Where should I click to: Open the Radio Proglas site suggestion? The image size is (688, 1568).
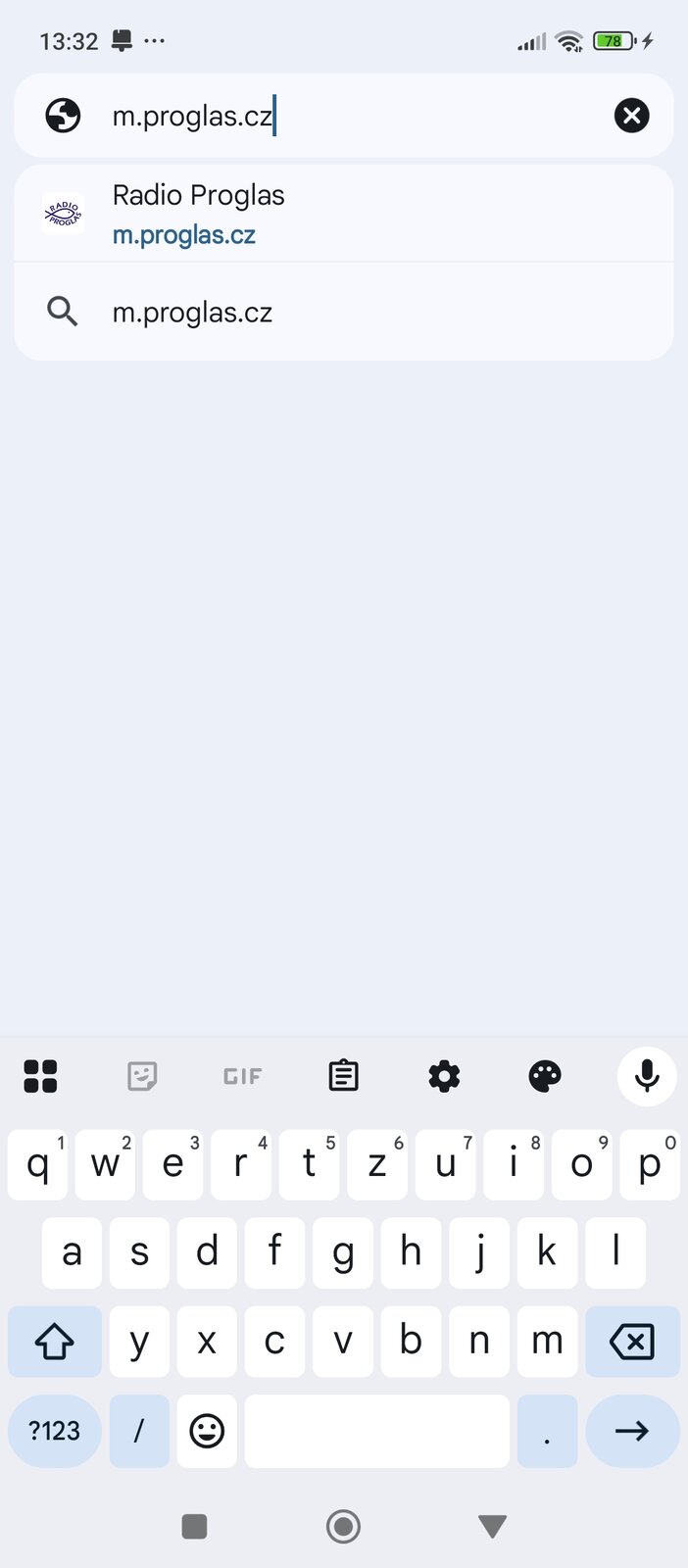(343, 214)
